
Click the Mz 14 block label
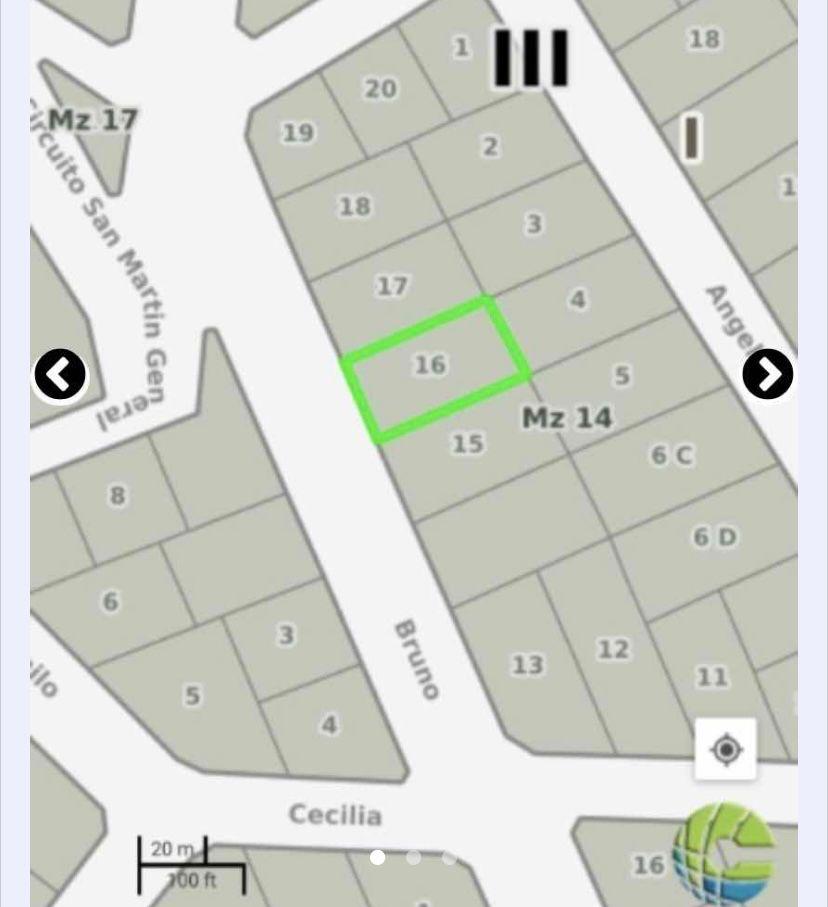point(568,418)
